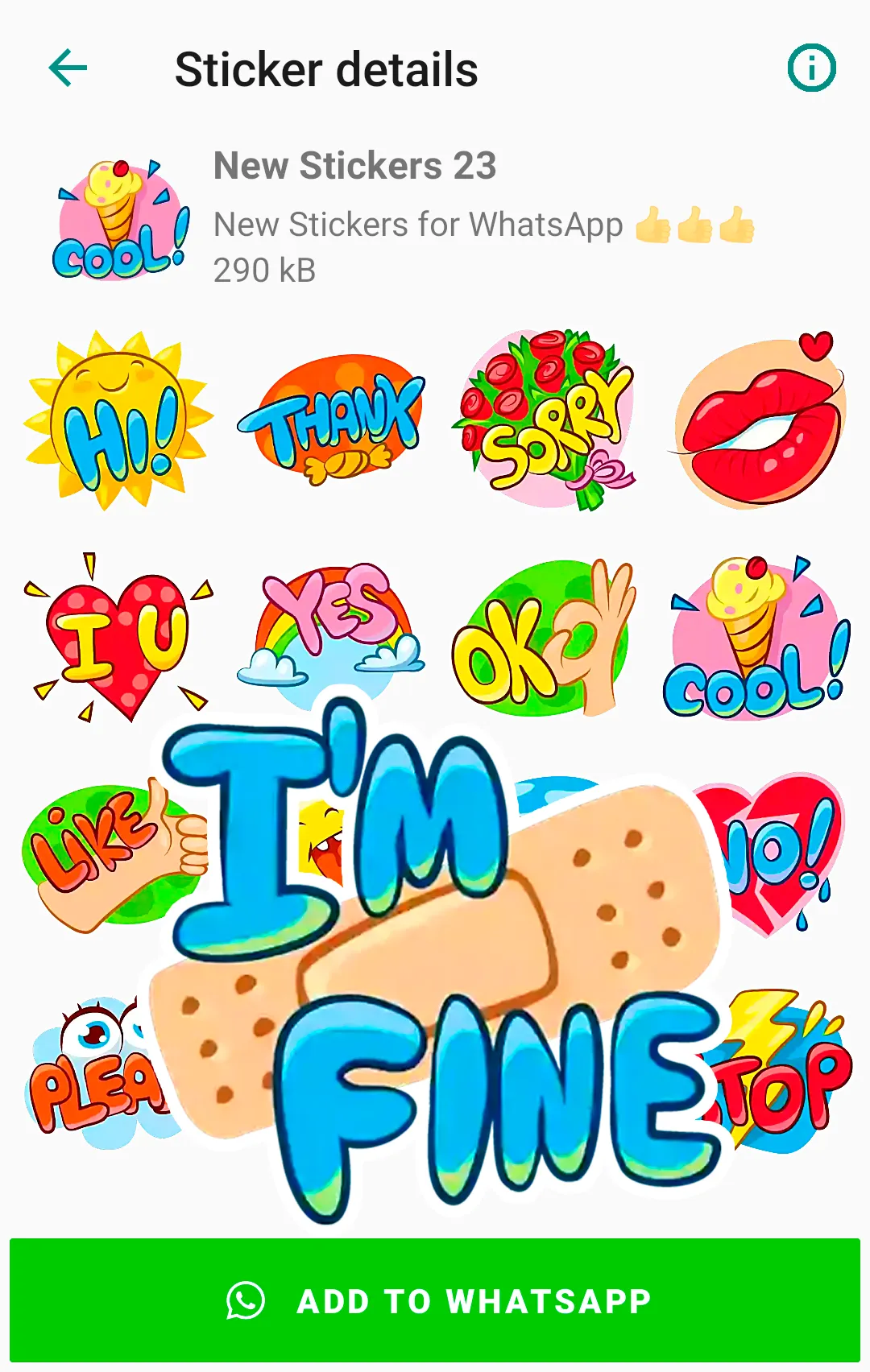The height and width of the screenshot is (1372, 870).
Task: Select the Sticker details header text
Action: [326, 68]
